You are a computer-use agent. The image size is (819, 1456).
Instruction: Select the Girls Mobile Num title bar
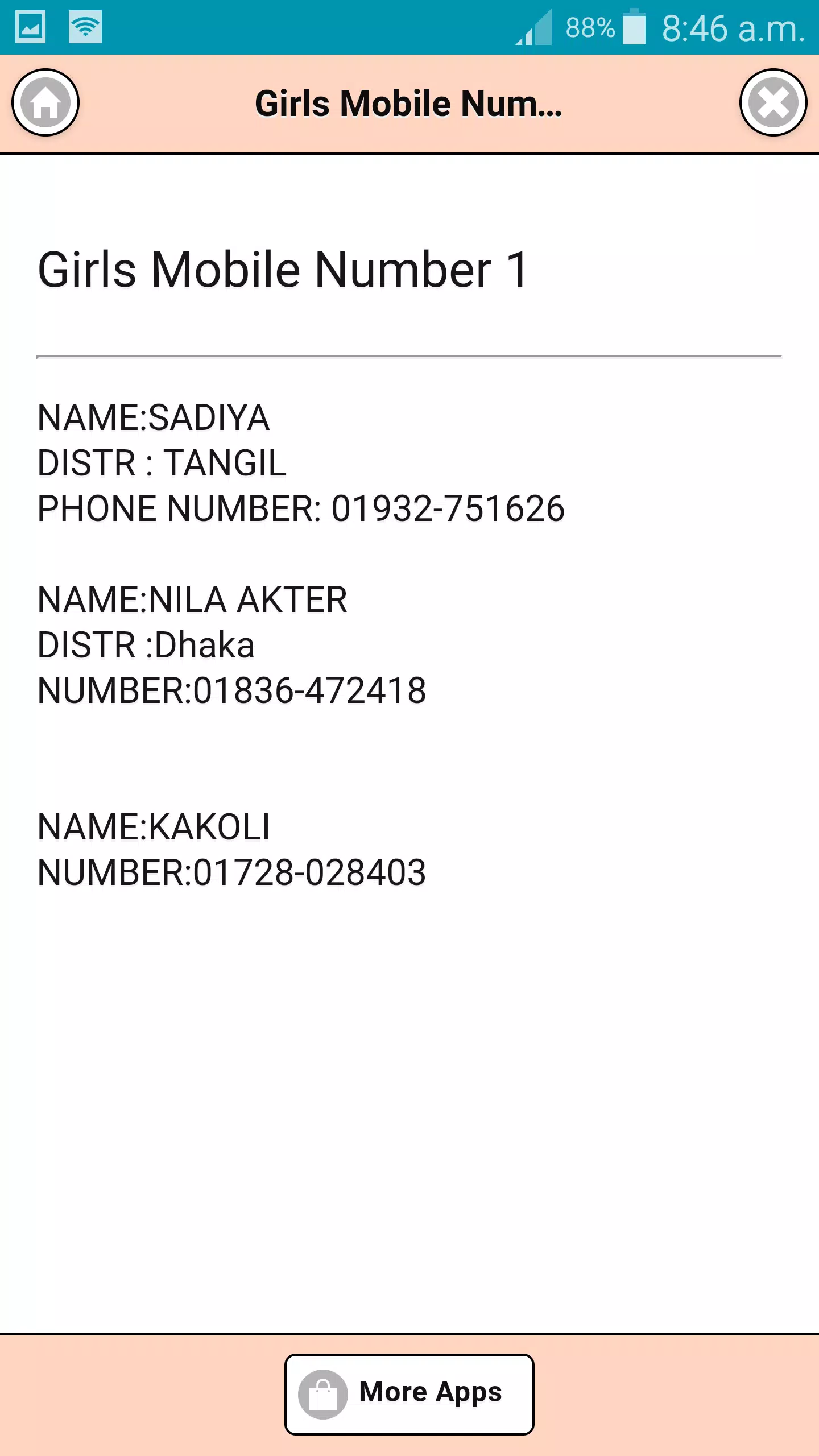(408, 104)
